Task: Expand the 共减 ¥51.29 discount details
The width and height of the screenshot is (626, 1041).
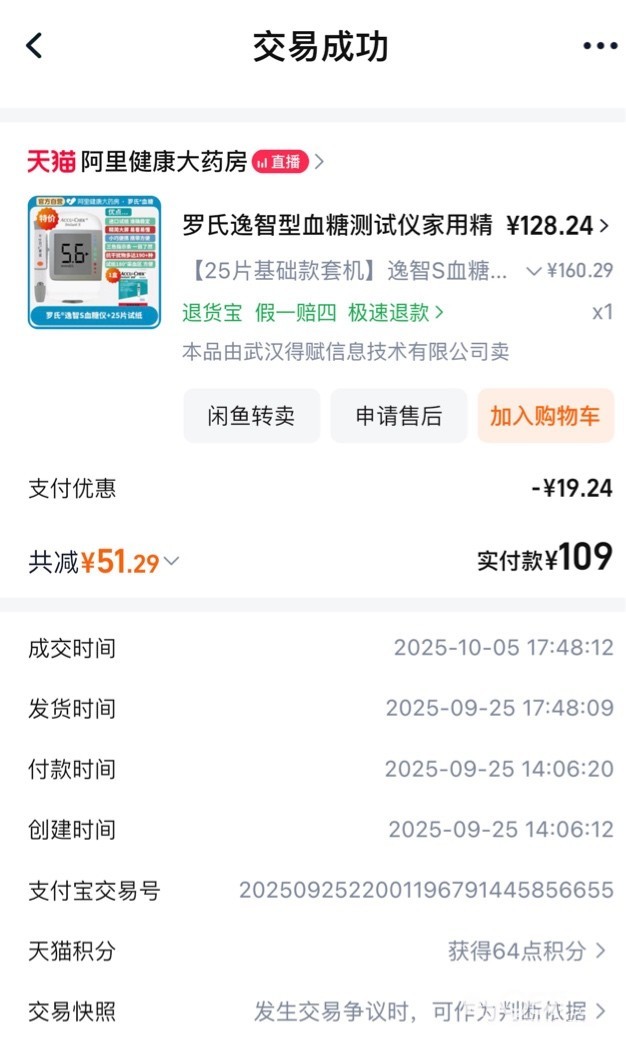Action: [105, 562]
